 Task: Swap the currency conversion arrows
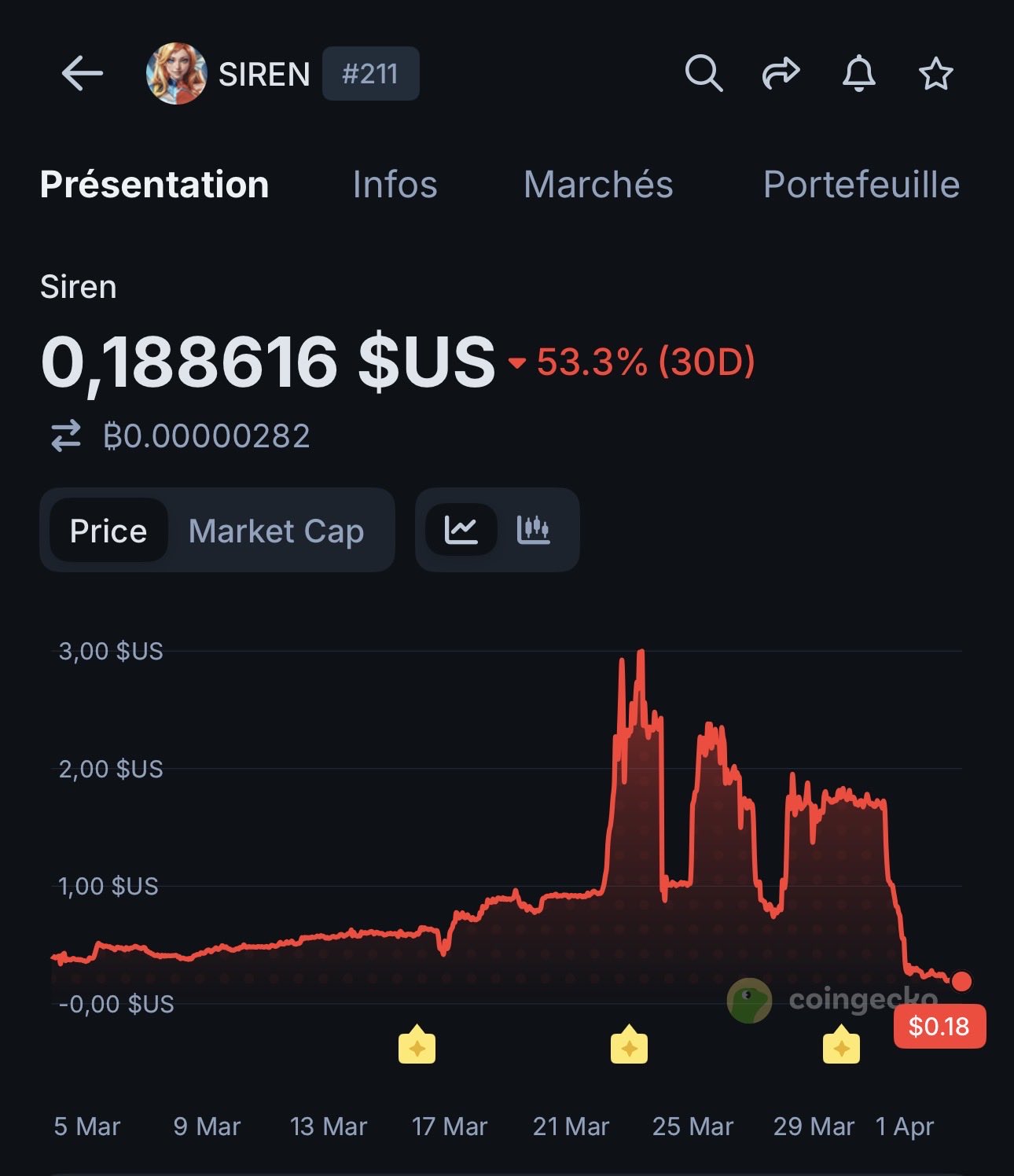click(66, 435)
